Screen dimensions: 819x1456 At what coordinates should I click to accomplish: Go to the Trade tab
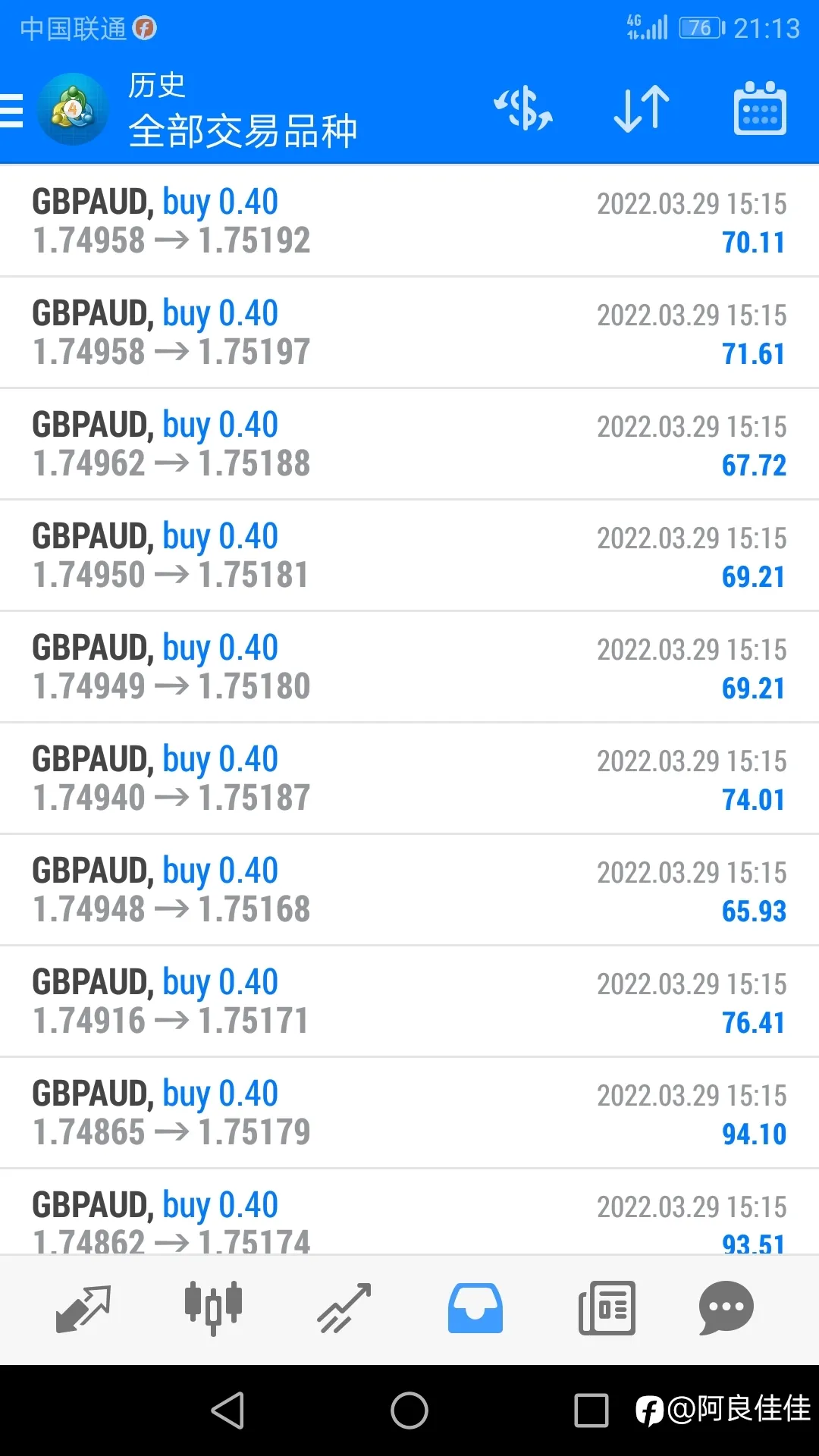(344, 1308)
